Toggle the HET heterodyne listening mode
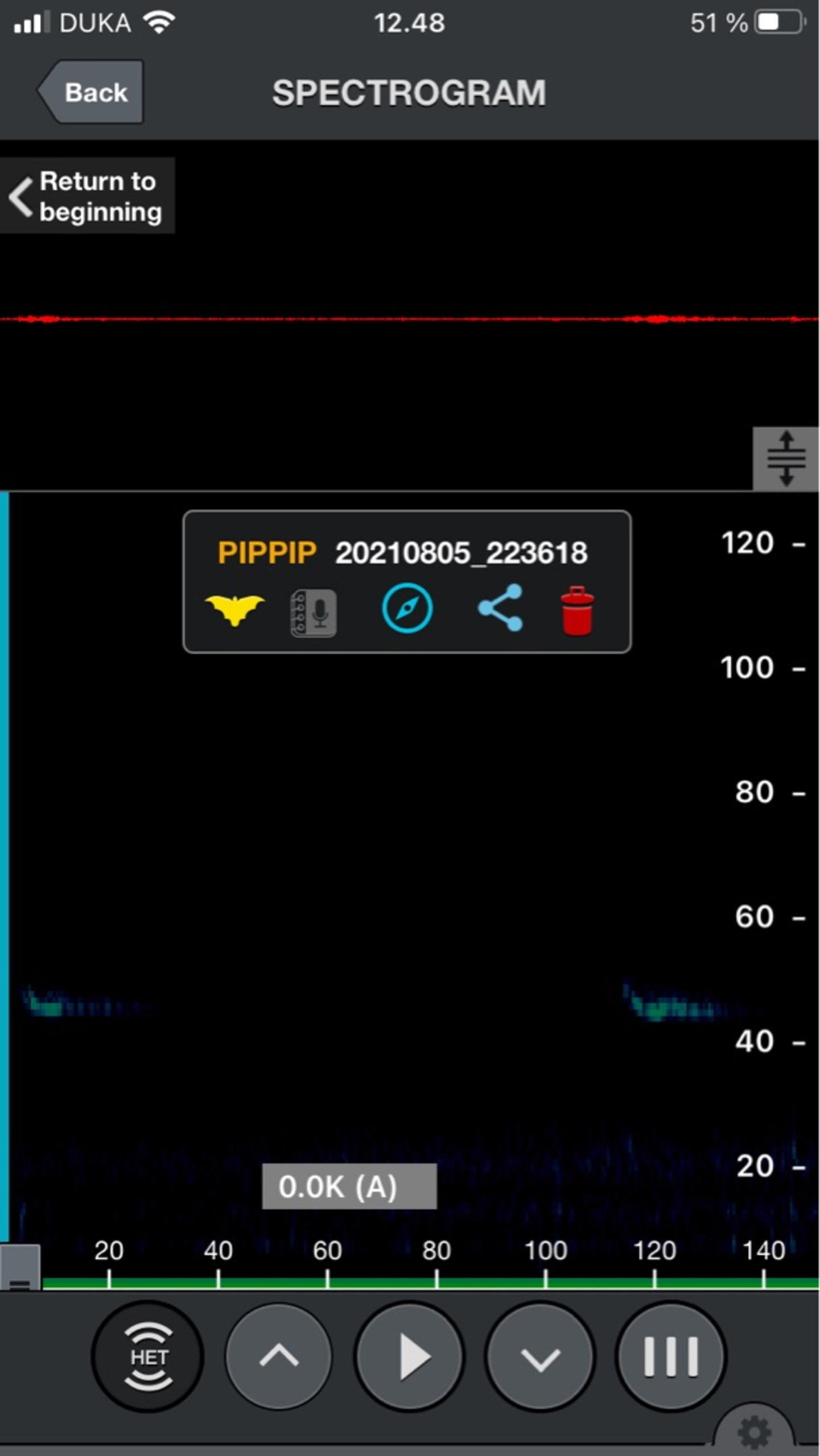820x1456 pixels. [x=148, y=1356]
